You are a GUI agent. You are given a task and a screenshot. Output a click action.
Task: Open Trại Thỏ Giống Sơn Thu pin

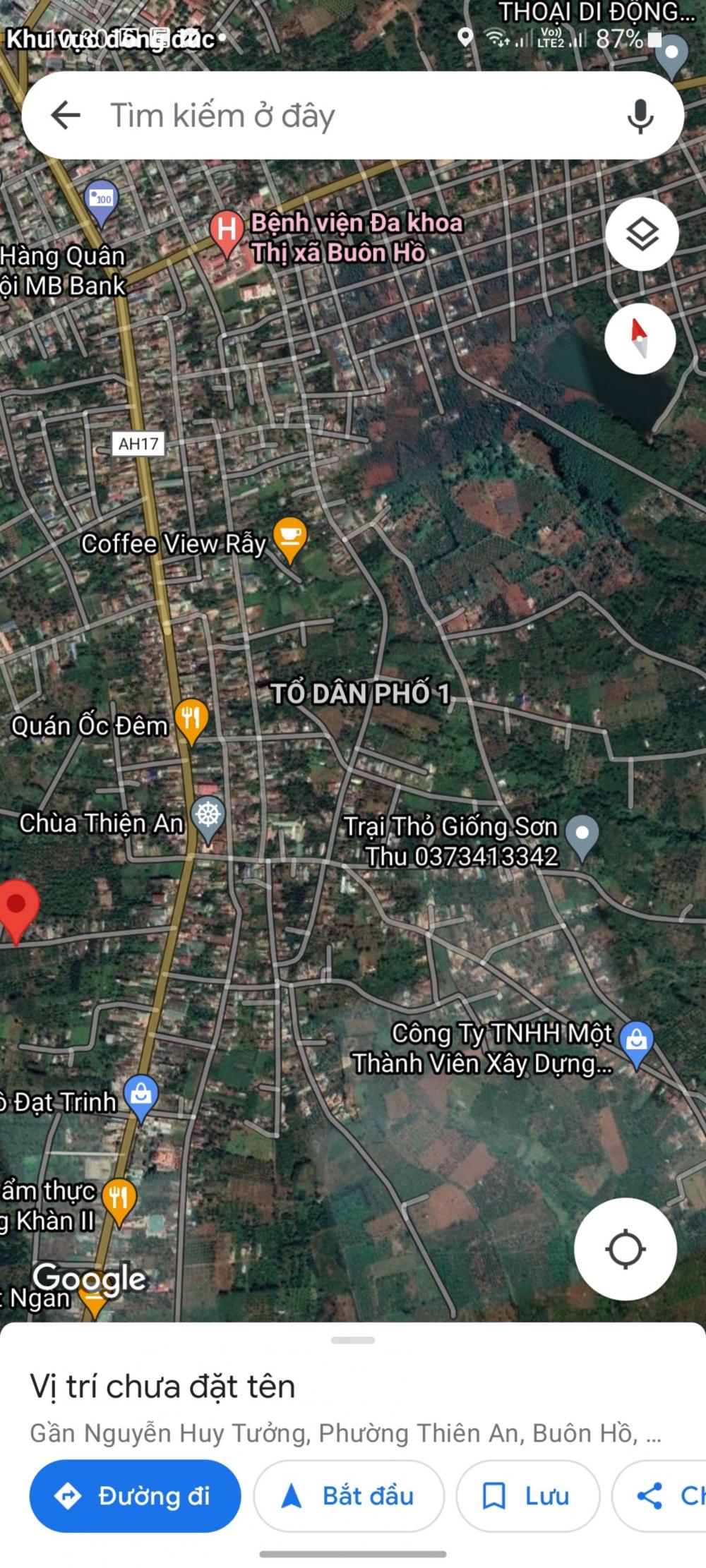coord(582,838)
